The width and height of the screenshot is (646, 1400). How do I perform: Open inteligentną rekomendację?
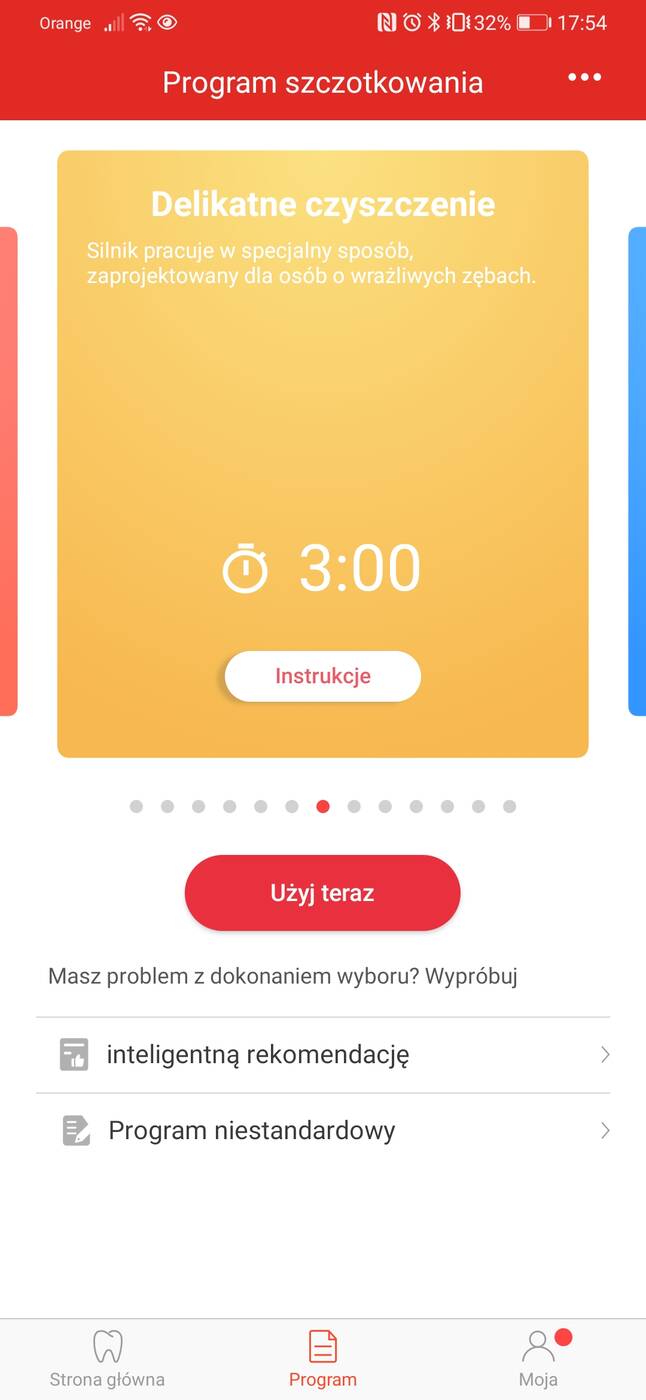coord(322,1054)
